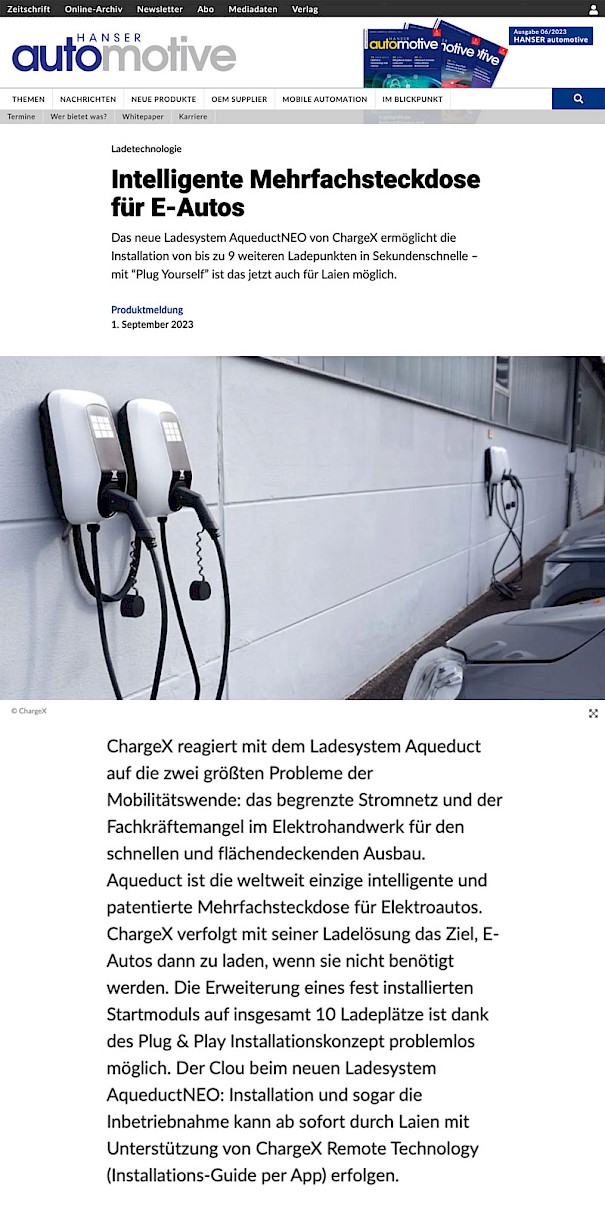Select the Nachrichten section
This screenshot has width=605, height=1208.
pyautogui.click(x=88, y=99)
